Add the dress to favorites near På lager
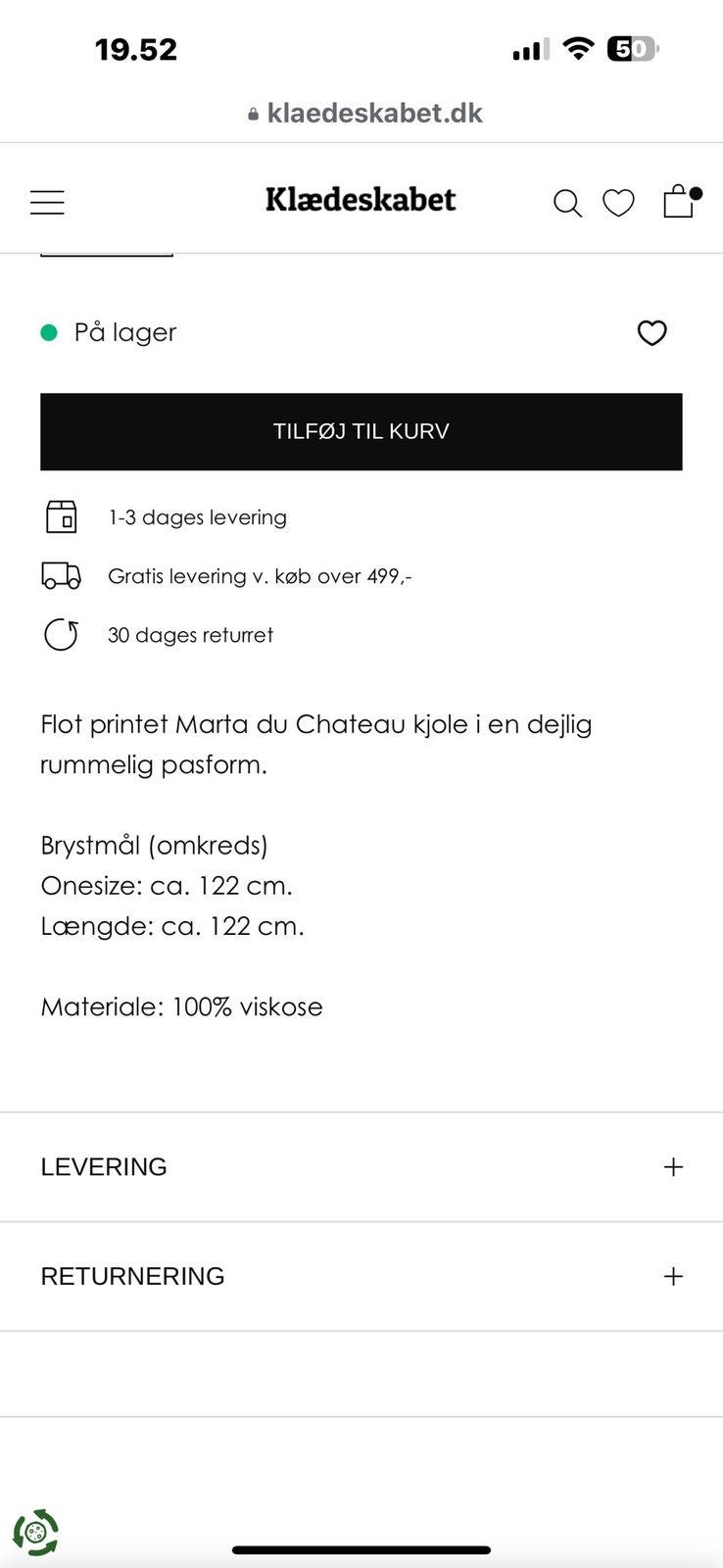 click(x=652, y=333)
